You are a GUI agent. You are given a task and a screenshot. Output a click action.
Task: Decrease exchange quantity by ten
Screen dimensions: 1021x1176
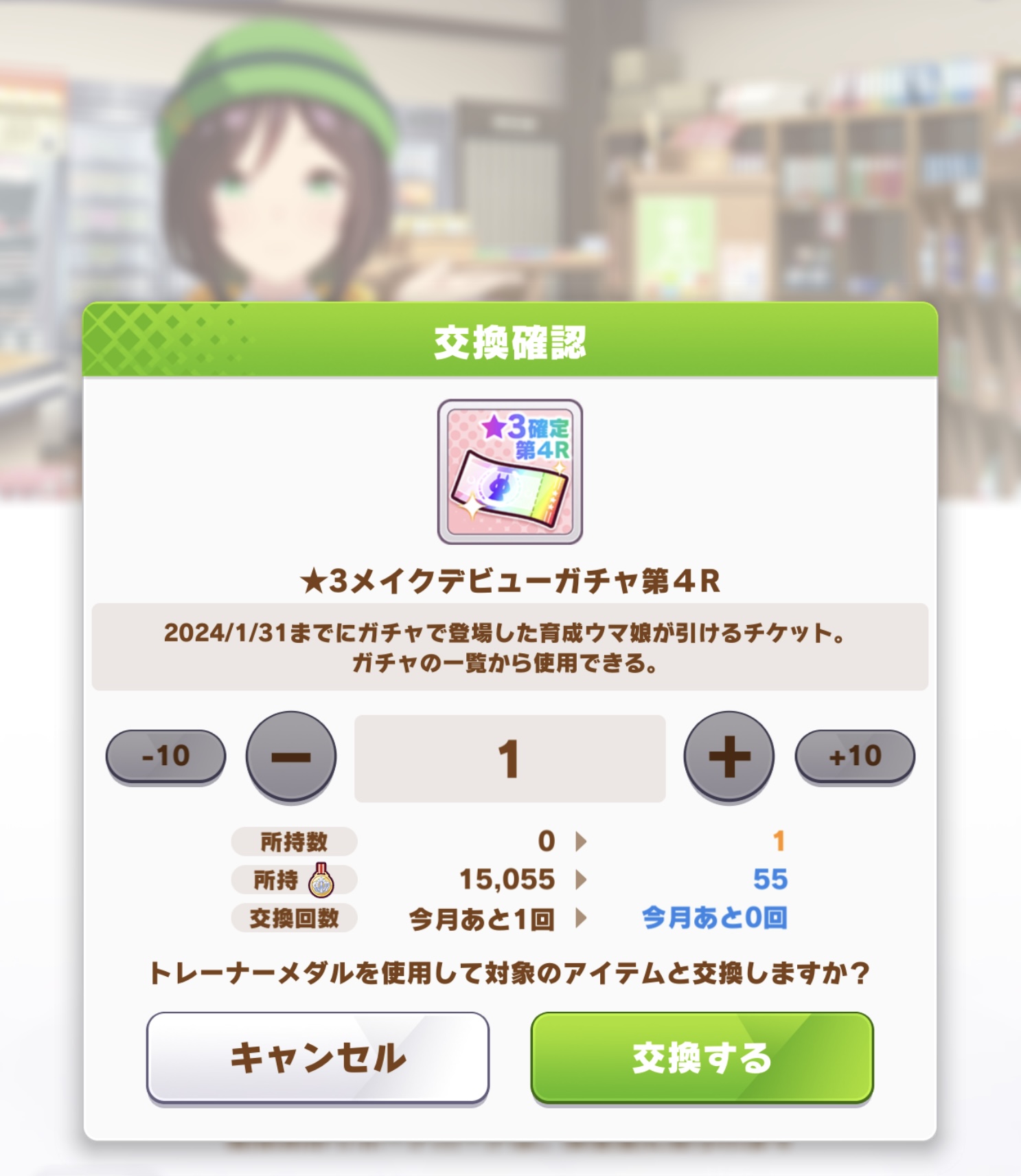pyautogui.click(x=165, y=756)
